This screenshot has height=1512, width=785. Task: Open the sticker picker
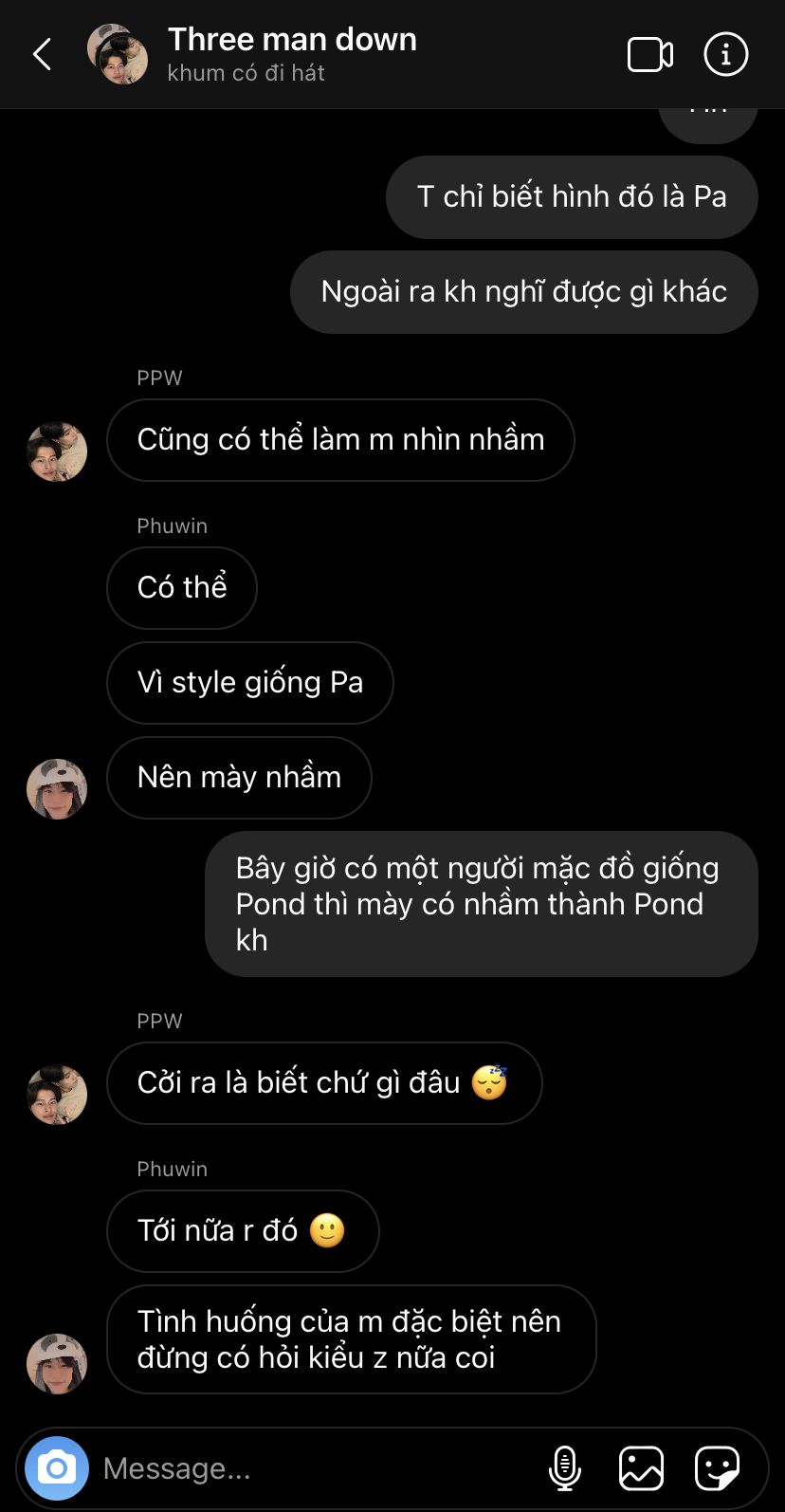tap(717, 1468)
